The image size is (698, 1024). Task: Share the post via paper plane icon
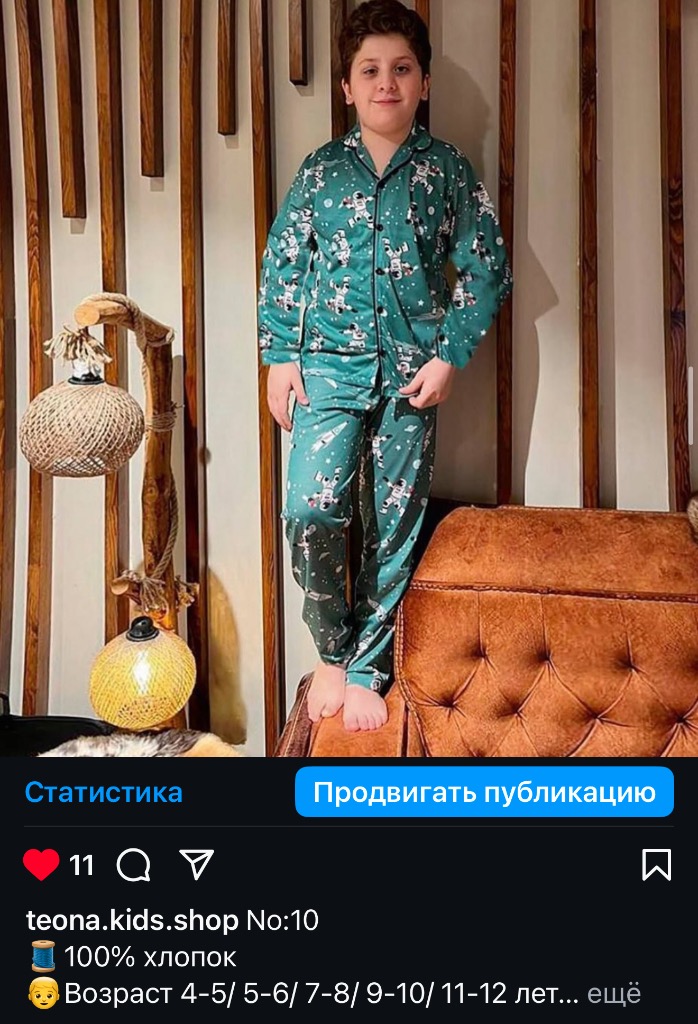coord(196,864)
